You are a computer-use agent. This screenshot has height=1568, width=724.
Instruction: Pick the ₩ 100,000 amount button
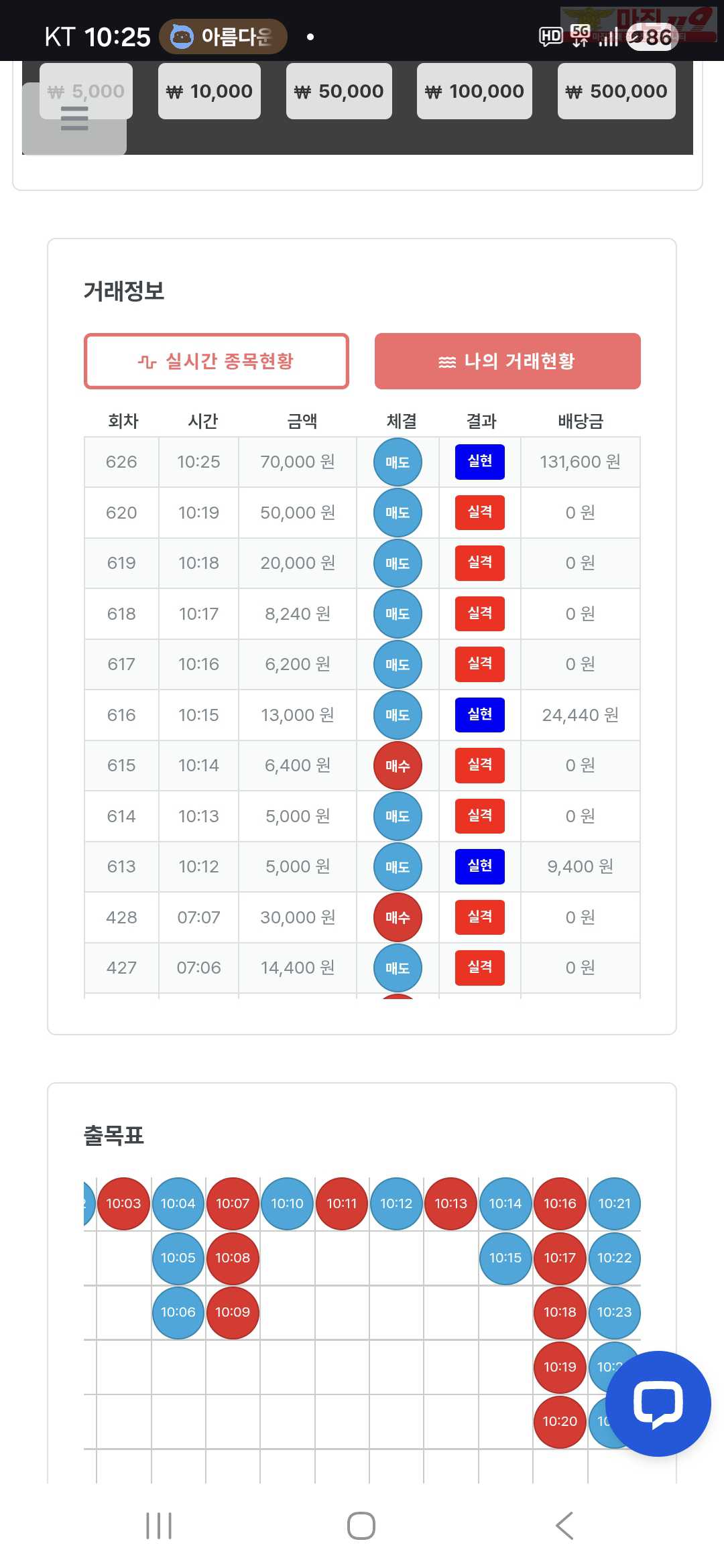click(474, 91)
